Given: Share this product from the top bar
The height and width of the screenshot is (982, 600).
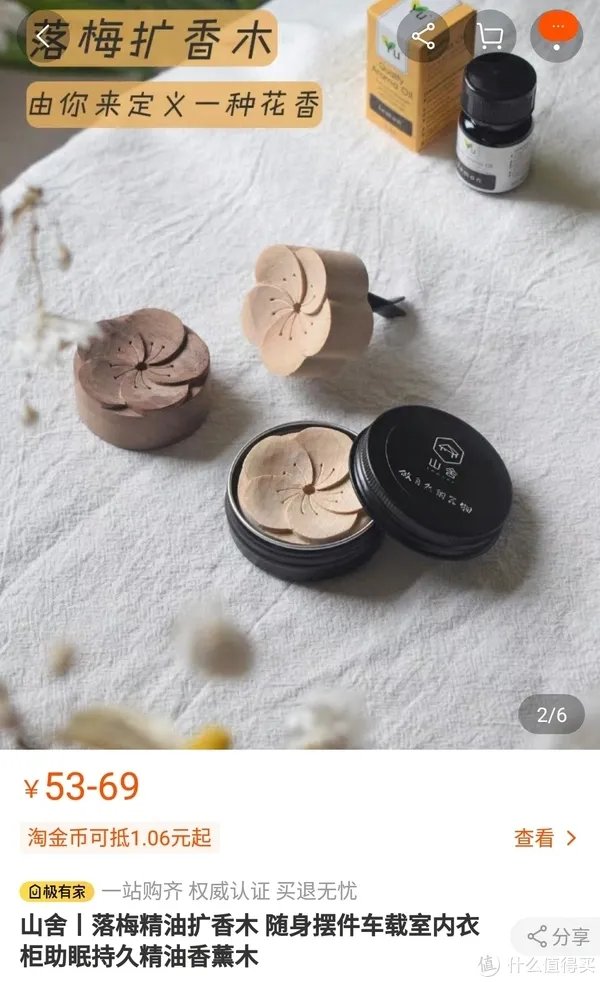Looking at the screenshot, I should (x=423, y=36).
